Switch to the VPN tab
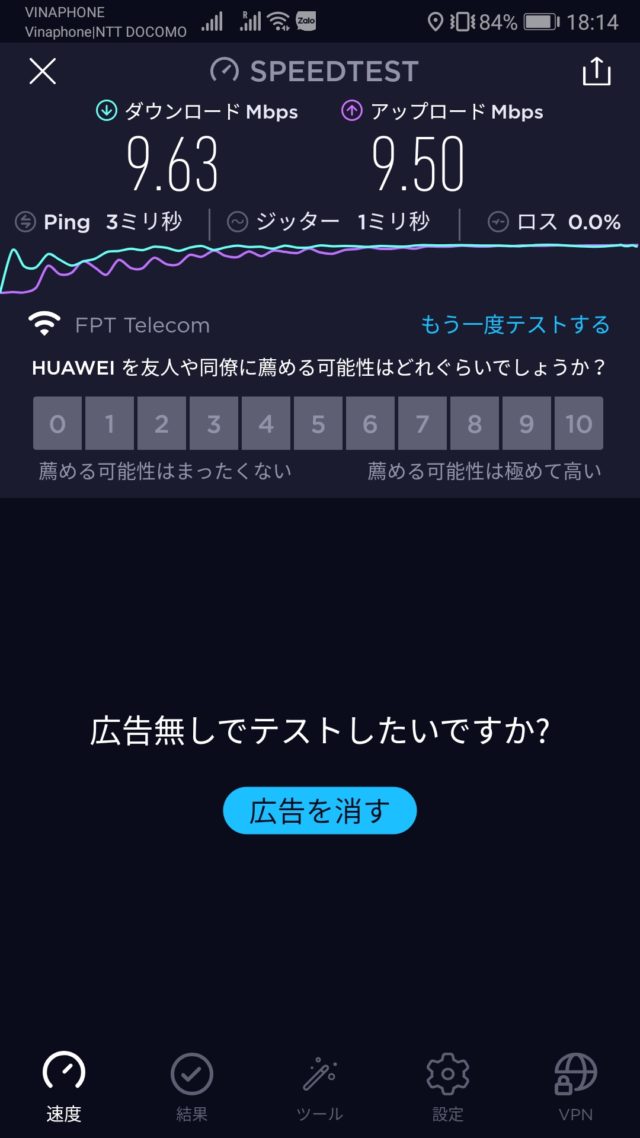 tap(575, 1087)
